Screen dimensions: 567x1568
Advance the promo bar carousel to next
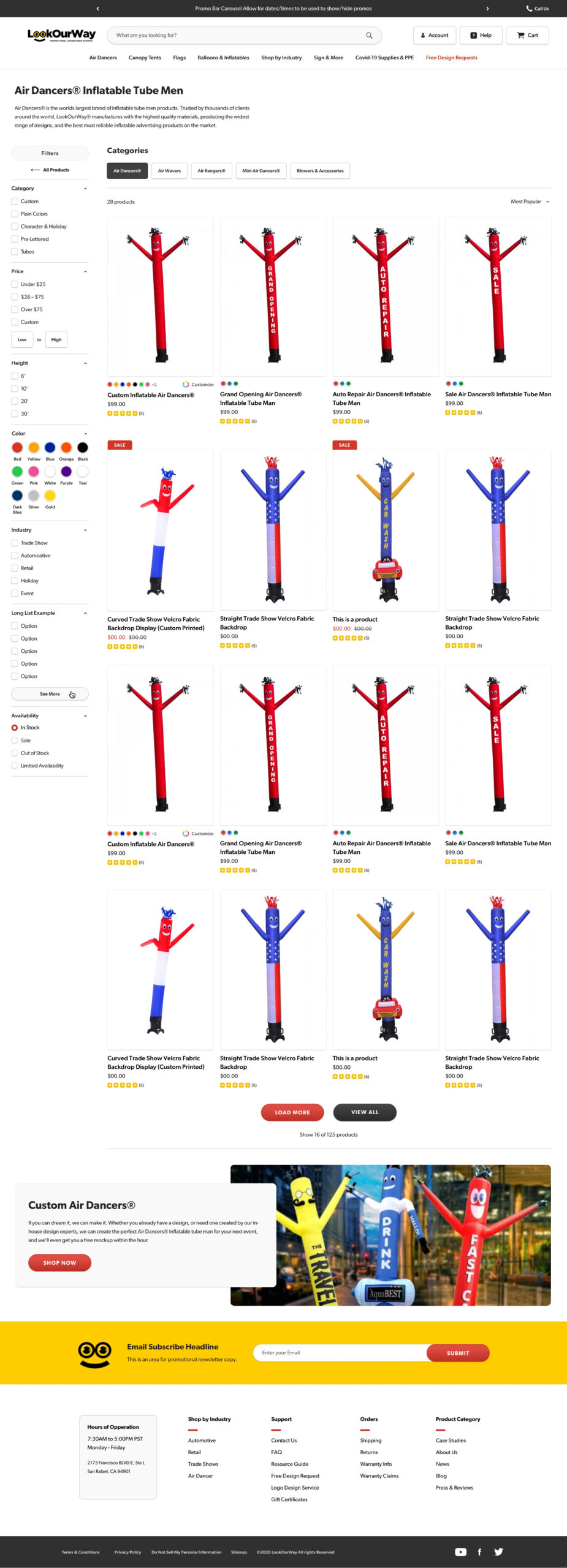tap(487, 9)
